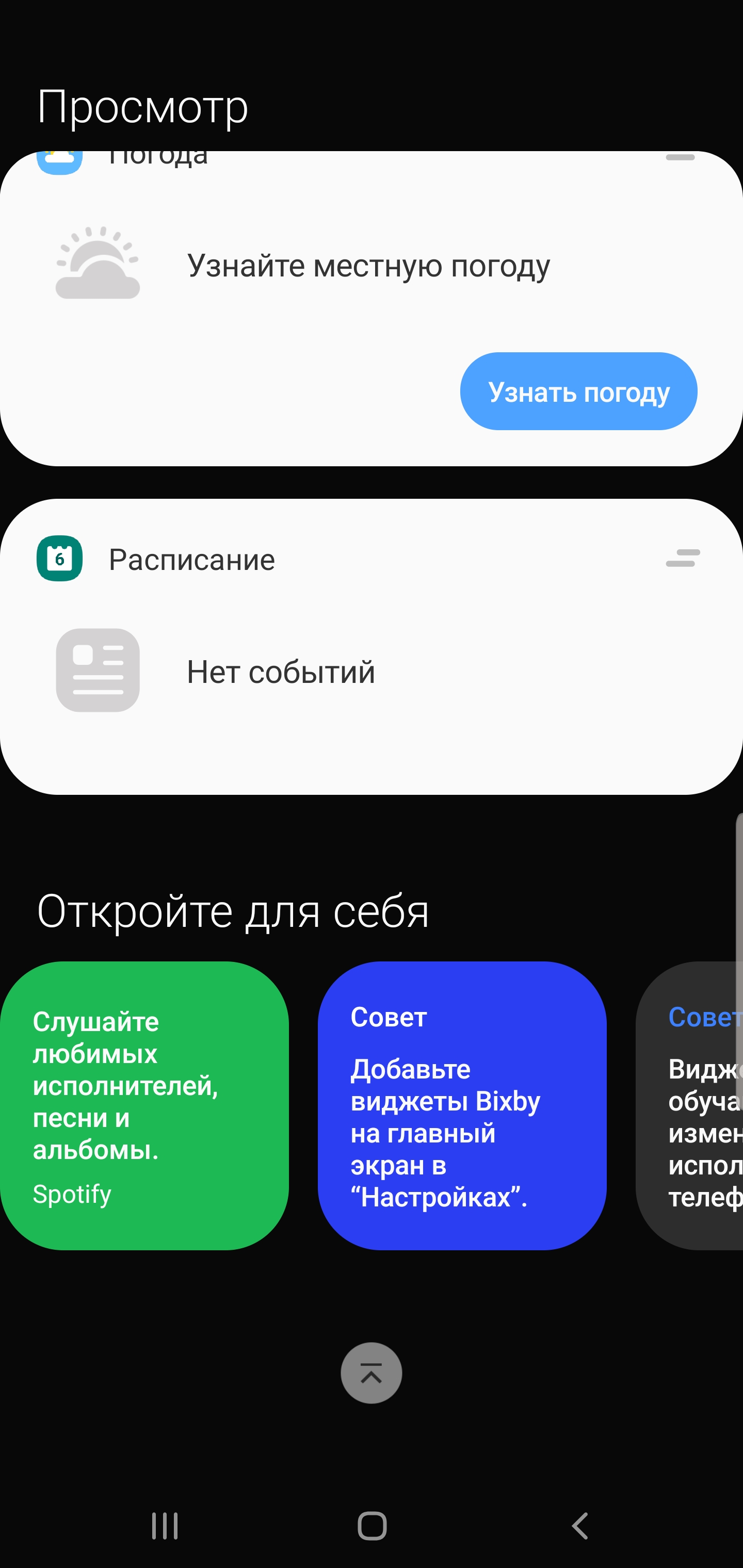Tap the Узнать погоду button

tap(578, 391)
